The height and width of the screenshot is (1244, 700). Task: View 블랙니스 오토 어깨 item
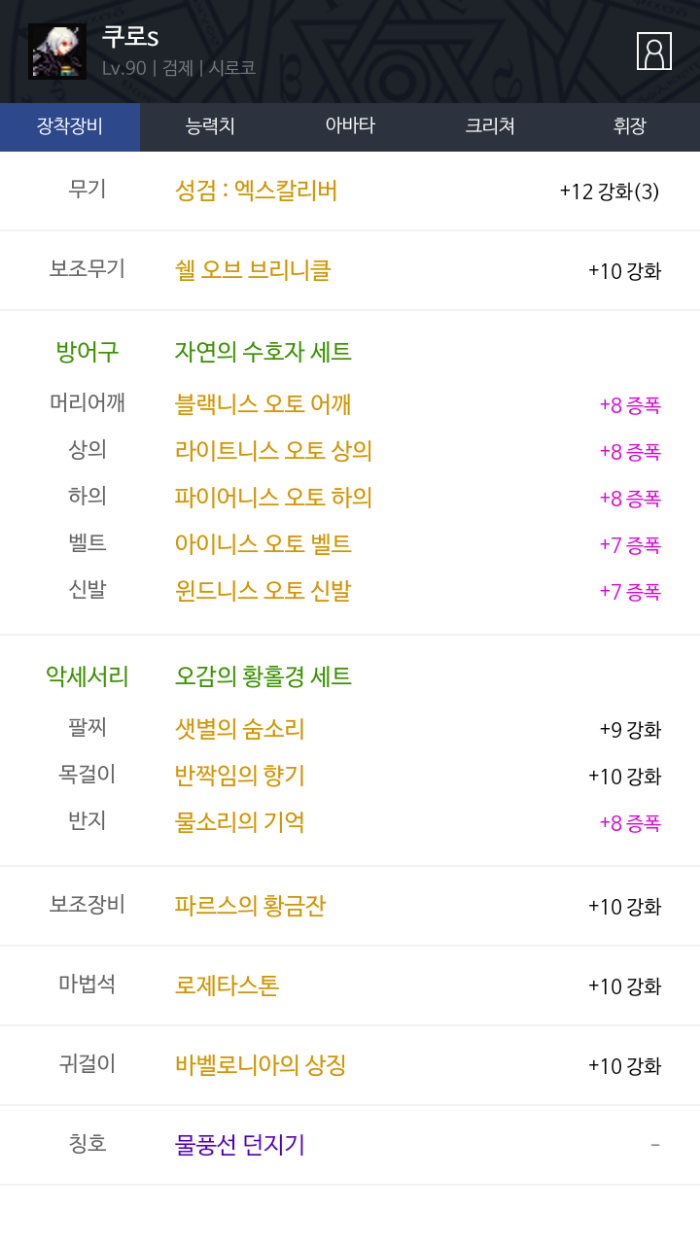[263, 404]
